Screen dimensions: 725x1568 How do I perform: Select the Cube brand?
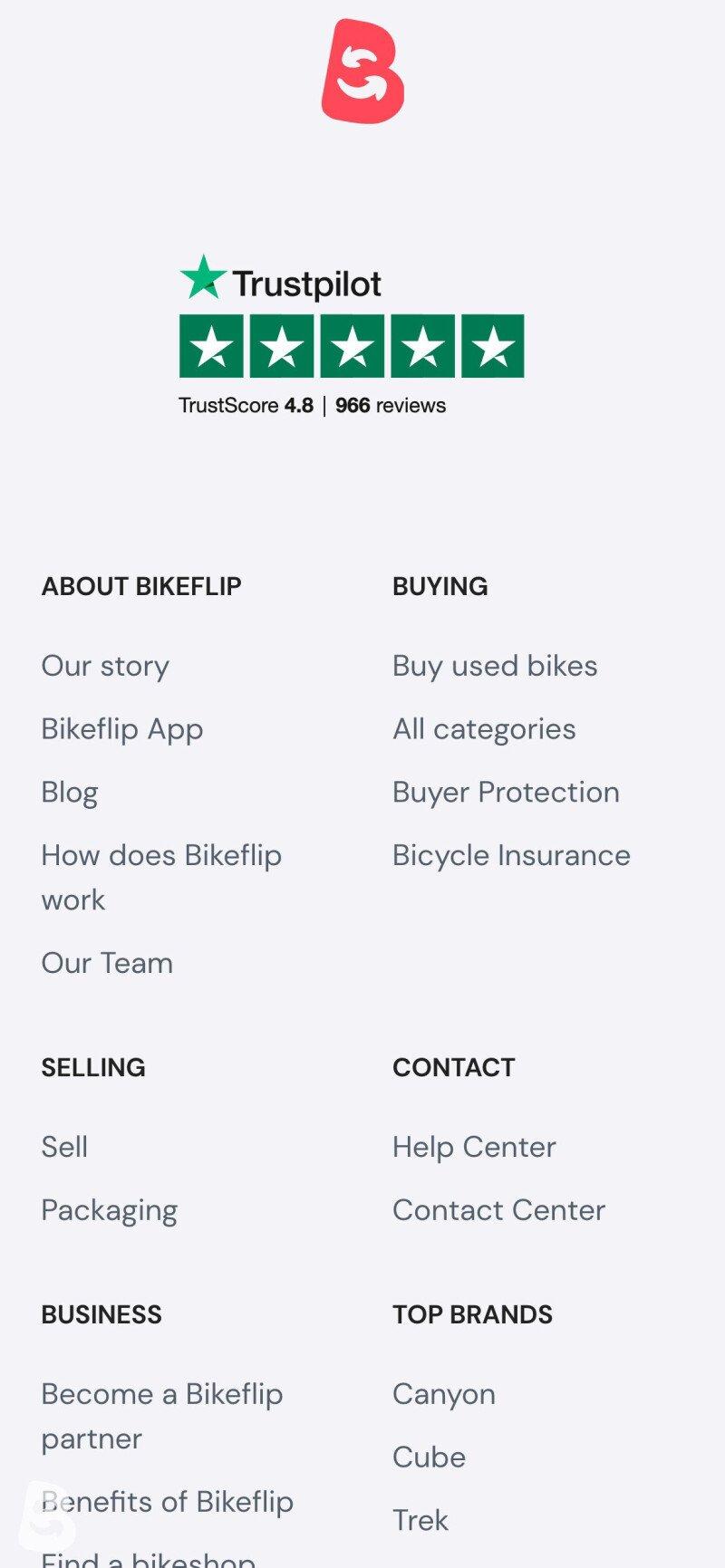tap(429, 1457)
